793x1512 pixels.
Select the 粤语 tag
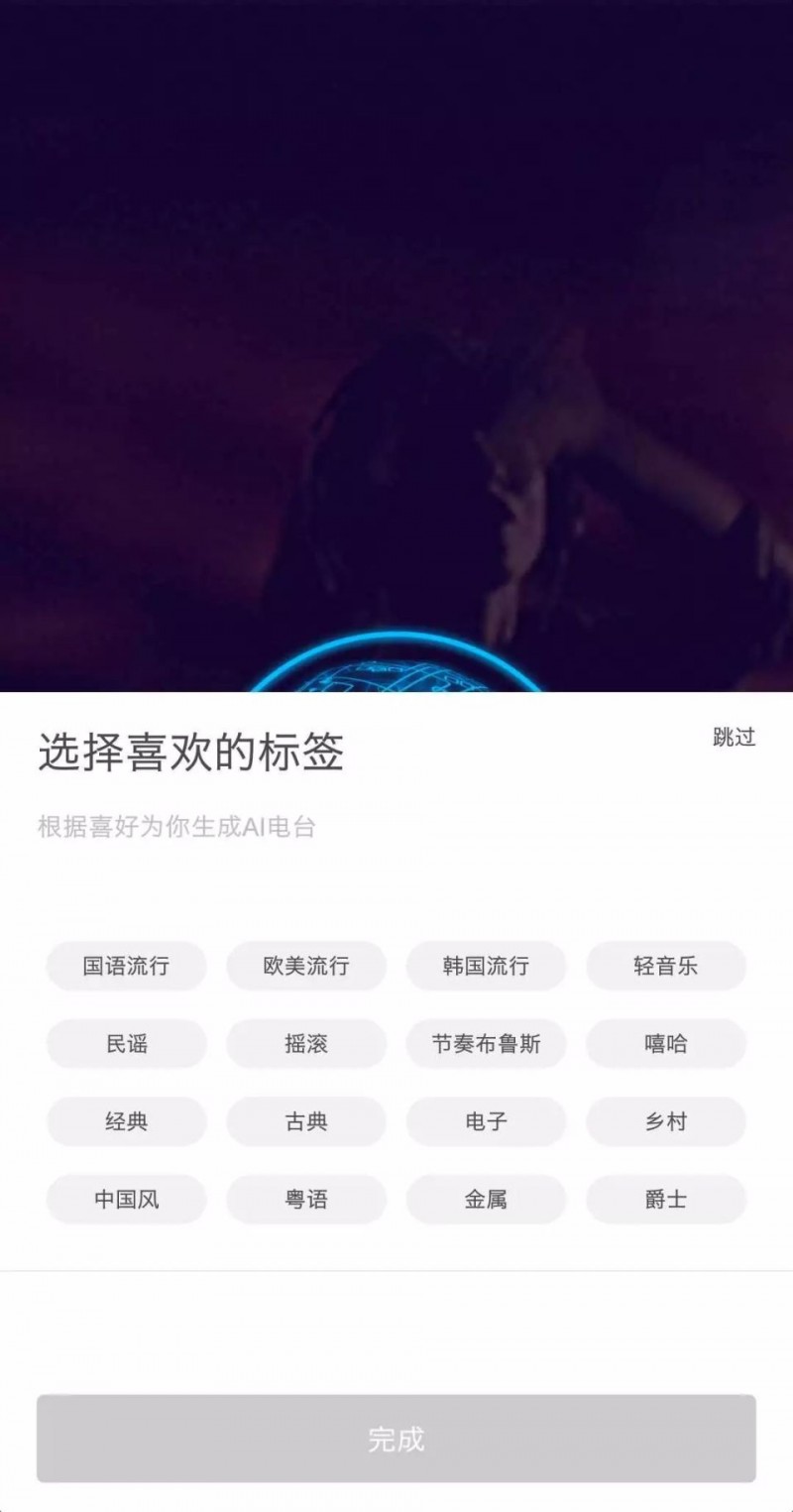point(306,1200)
